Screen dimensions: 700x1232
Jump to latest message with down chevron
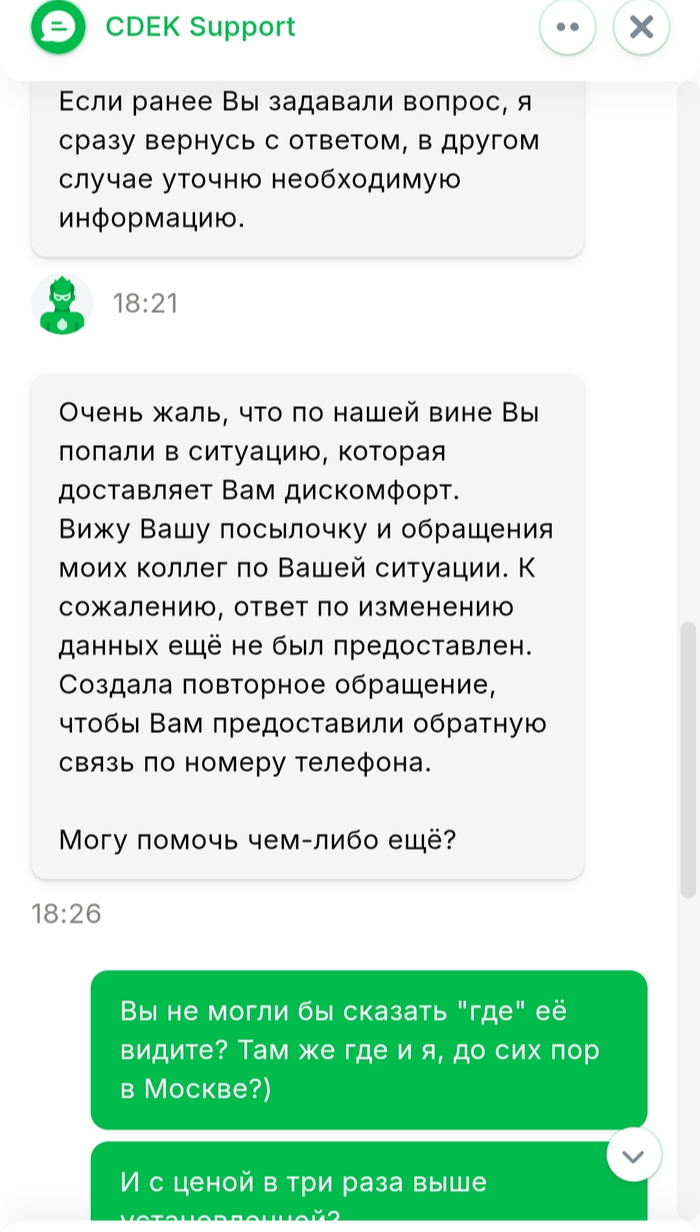pos(634,1155)
